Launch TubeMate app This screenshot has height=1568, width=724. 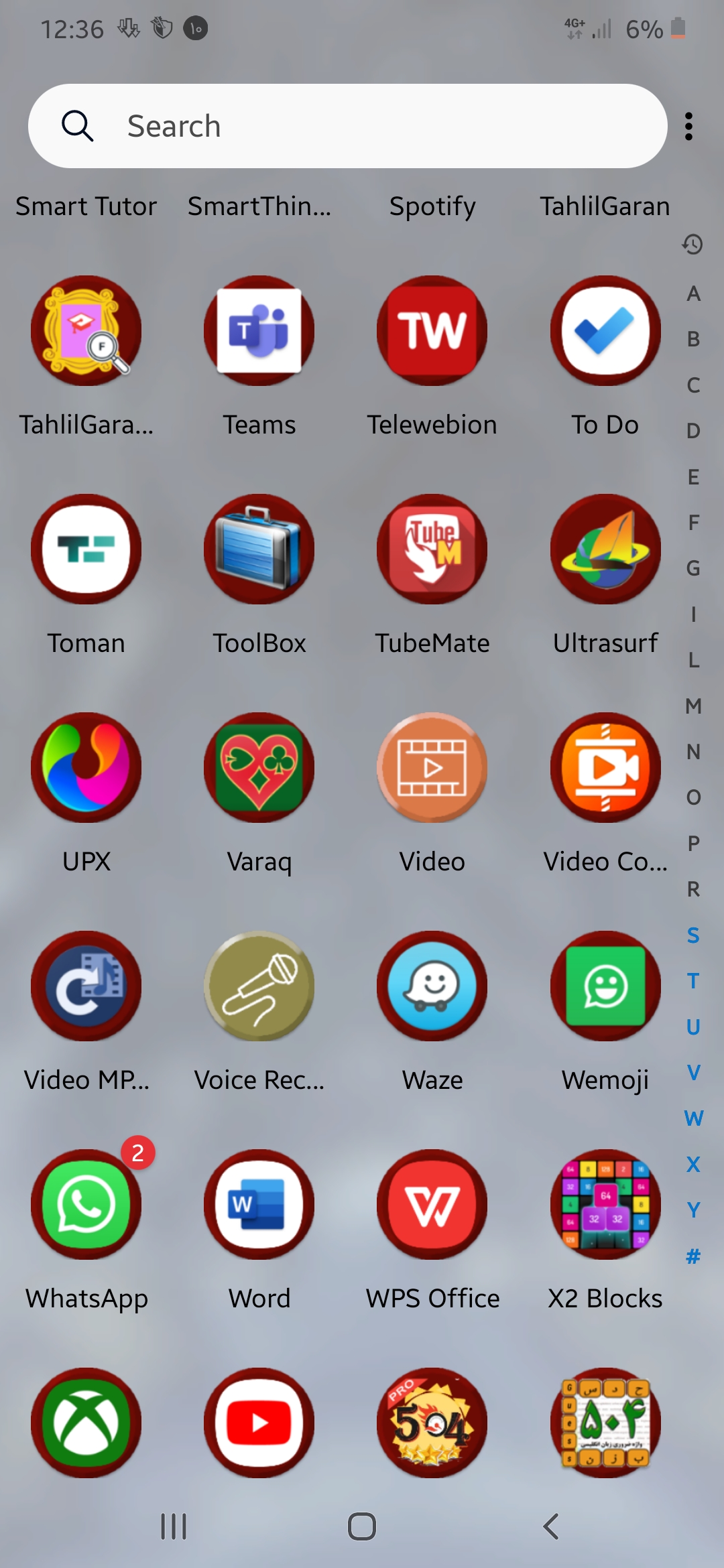tap(432, 549)
